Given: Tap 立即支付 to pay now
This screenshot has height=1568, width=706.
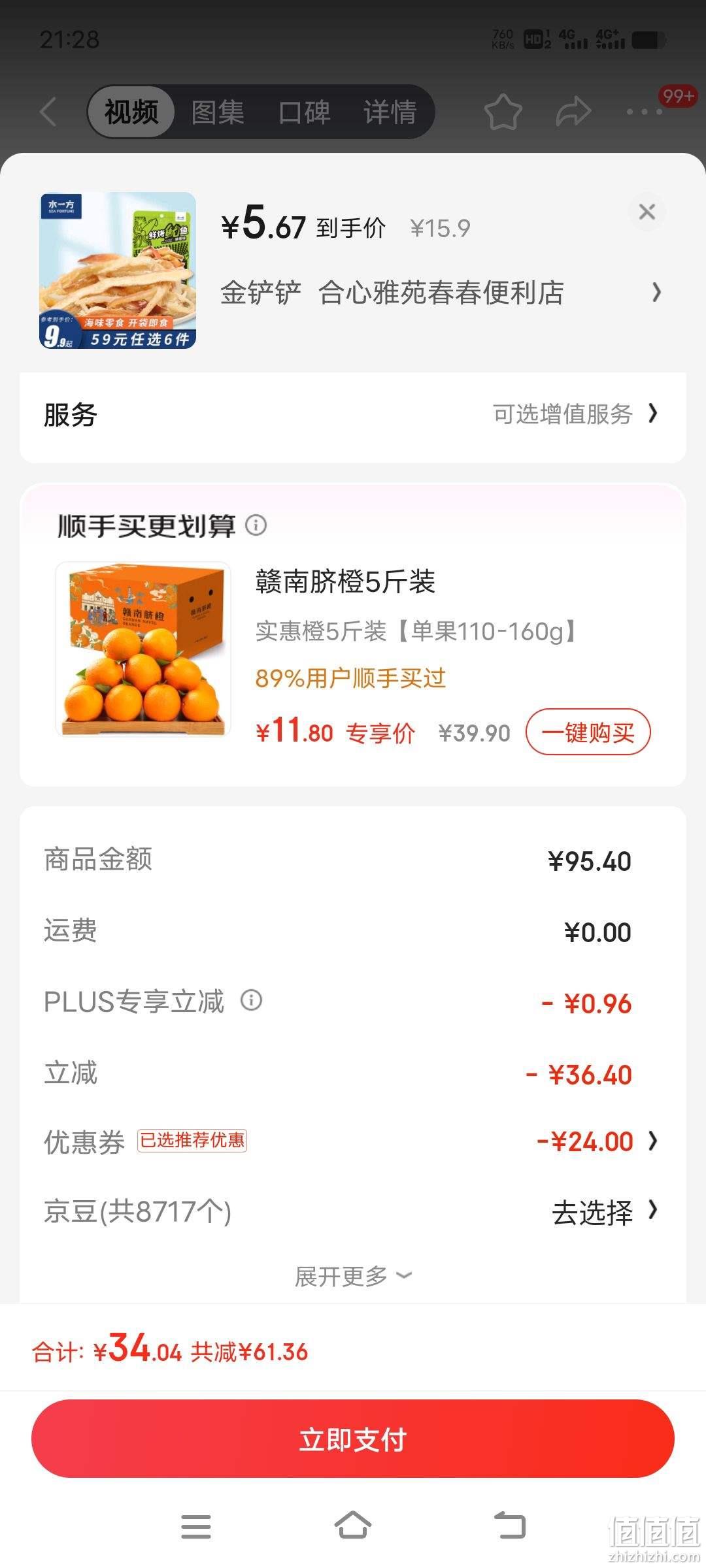Looking at the screenshot, I should coord(353,1439).
